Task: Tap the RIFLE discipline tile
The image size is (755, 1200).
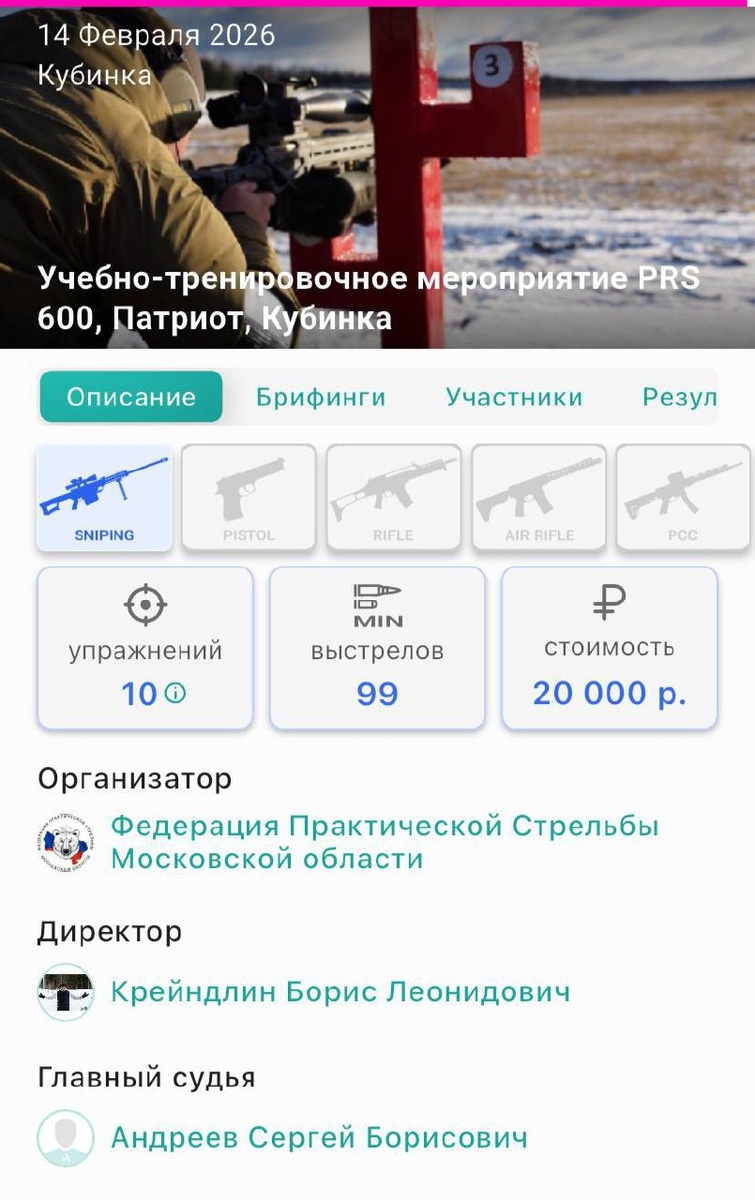Action: point(393,498)
